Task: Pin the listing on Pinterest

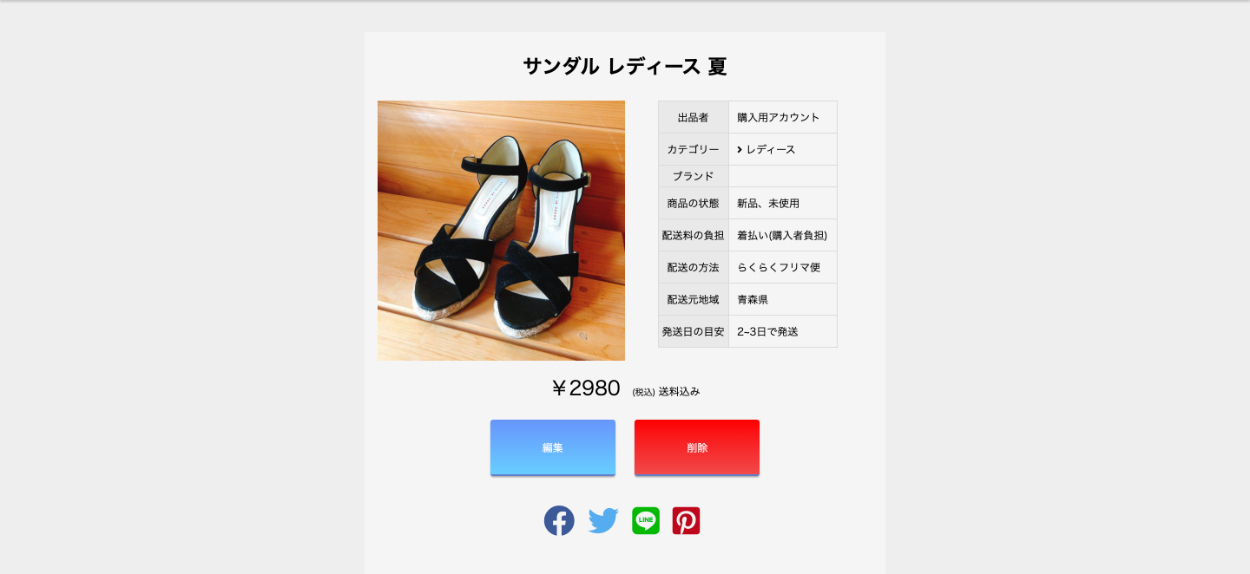Action: tap(686, 521)
